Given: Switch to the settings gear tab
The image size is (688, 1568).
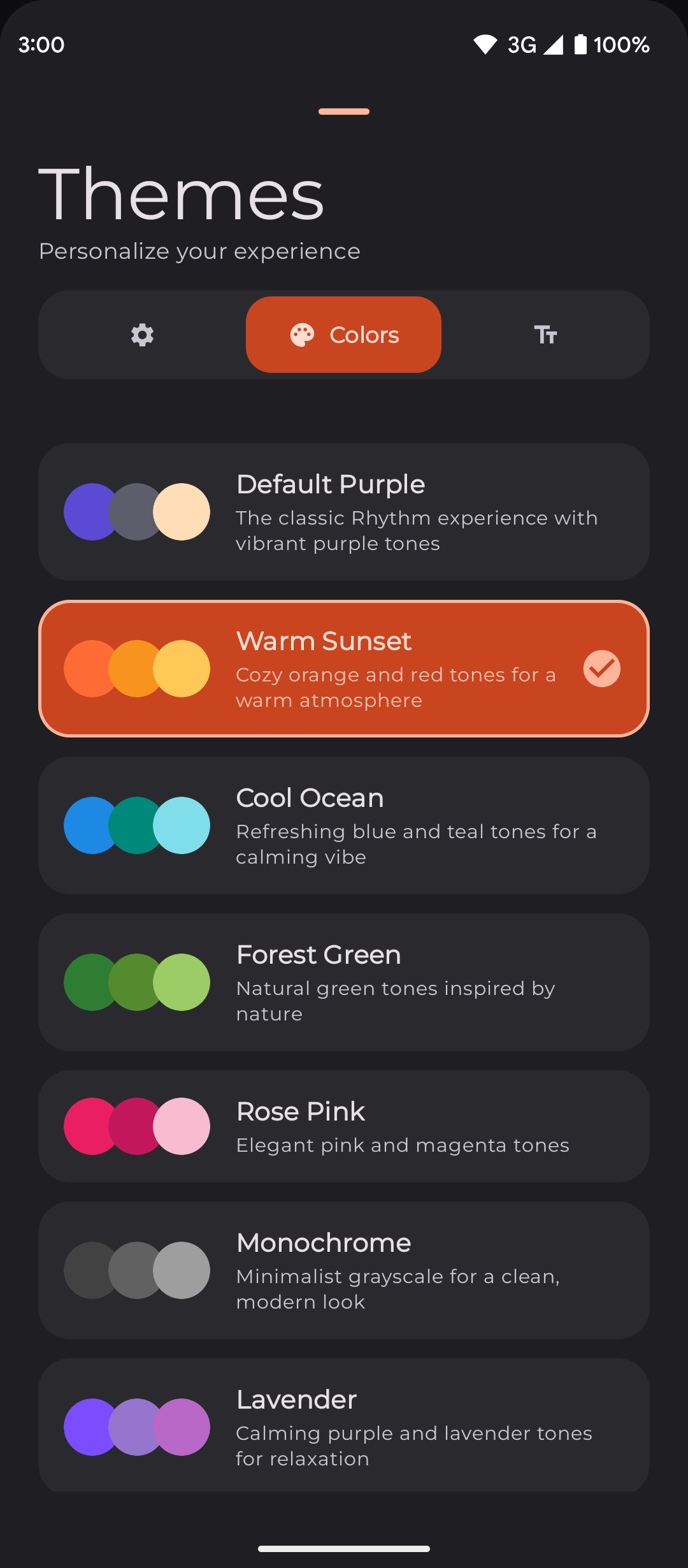Looking at the screenshot, I should tap(142, 335).
